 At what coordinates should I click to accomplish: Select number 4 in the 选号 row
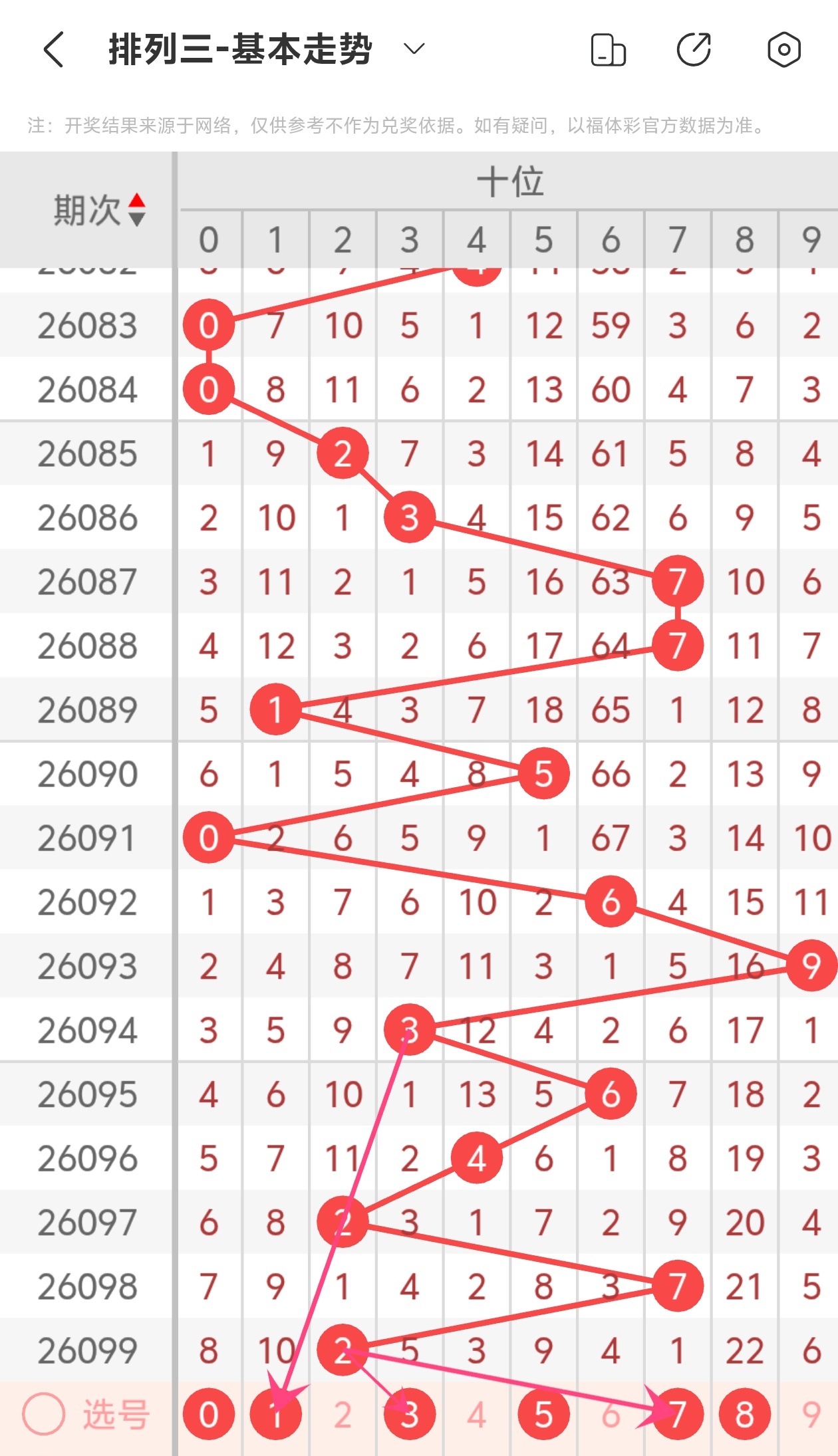click(x=476, y=1414)
